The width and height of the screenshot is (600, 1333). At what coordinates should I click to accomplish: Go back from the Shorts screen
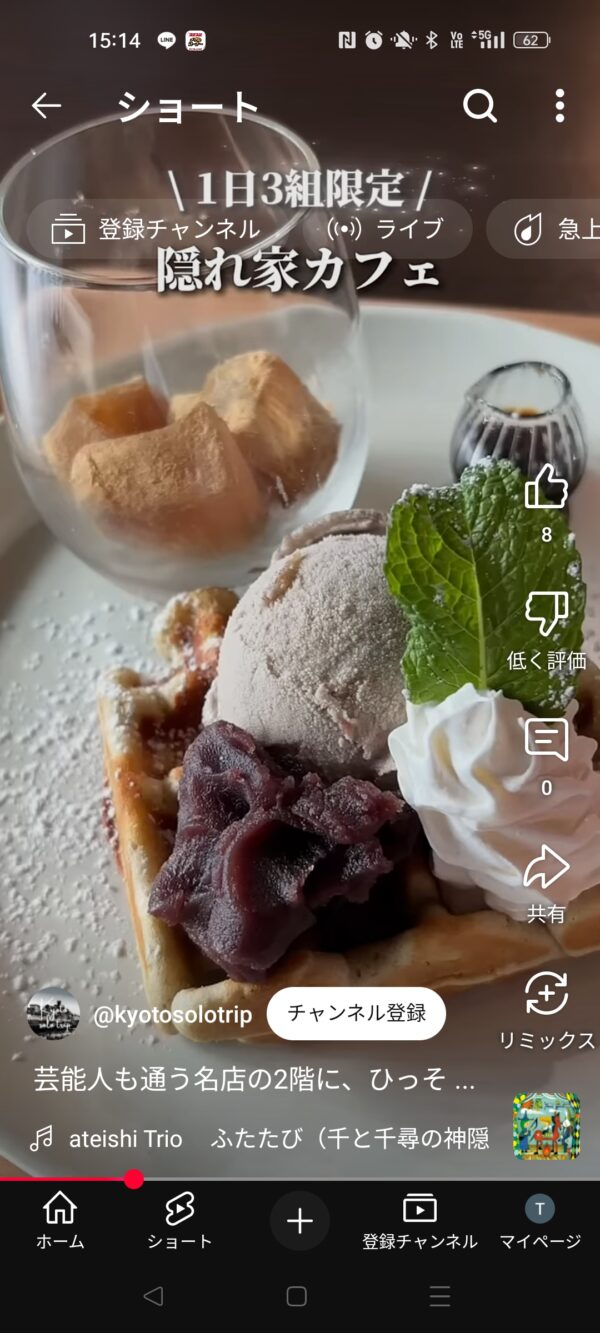[46, 105]
